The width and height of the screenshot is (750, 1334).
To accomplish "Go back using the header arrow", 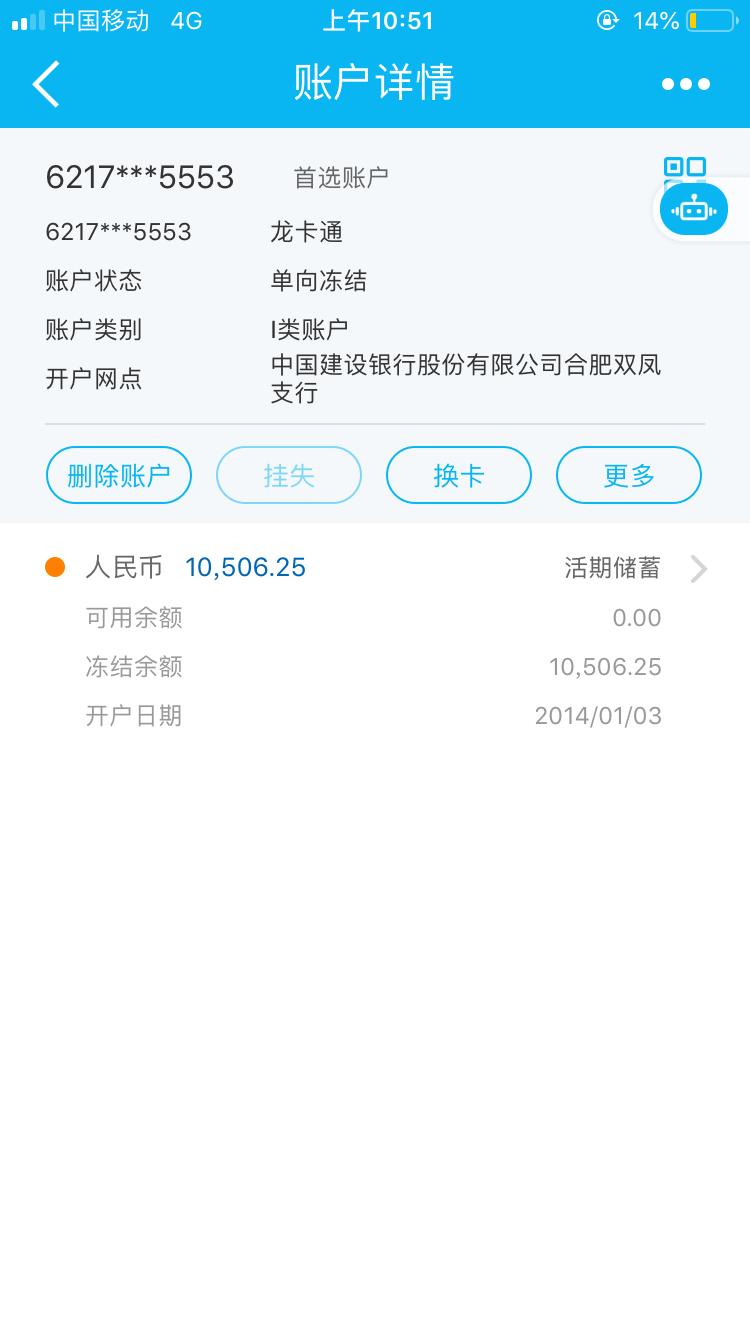I will (46, 83).
